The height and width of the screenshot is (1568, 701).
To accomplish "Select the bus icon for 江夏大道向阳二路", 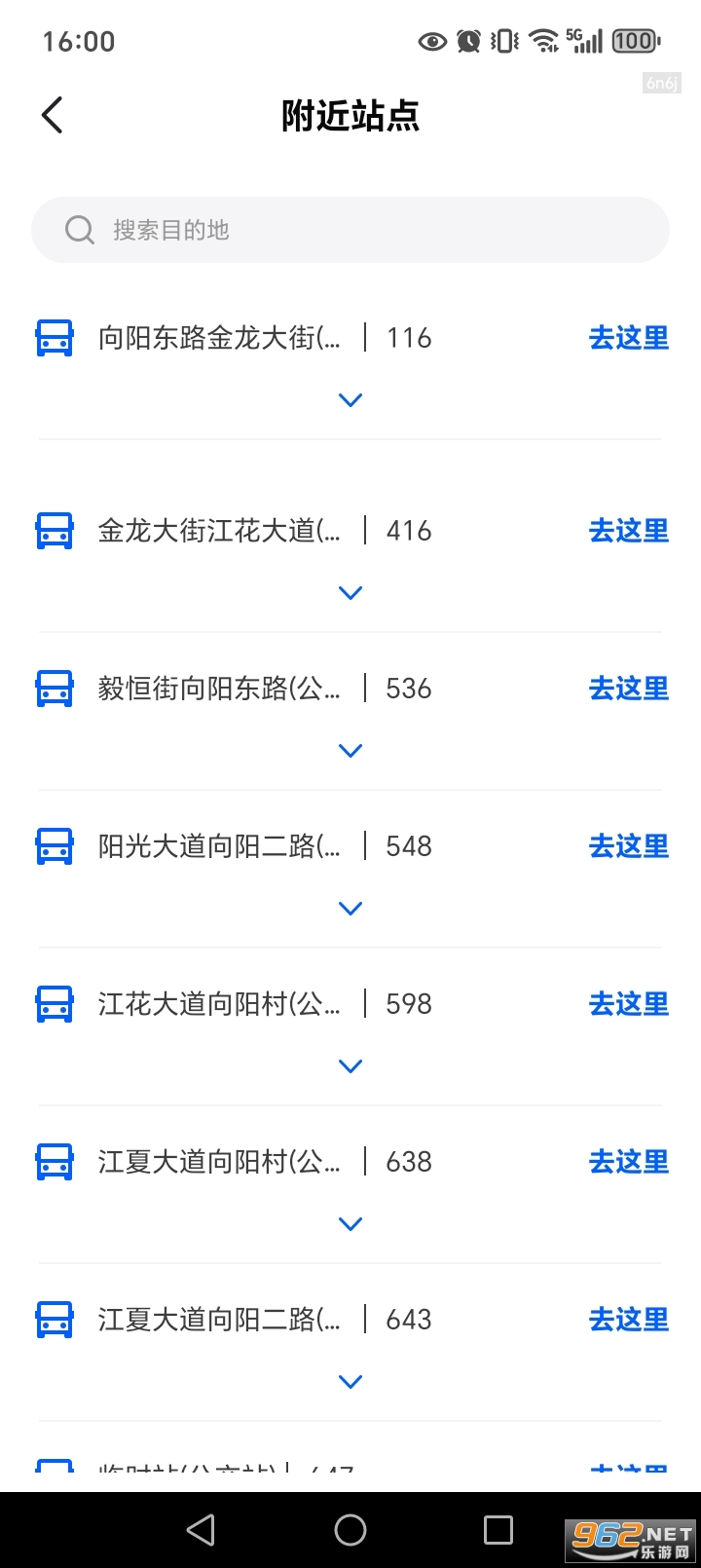I will [x=54, y=1319].
